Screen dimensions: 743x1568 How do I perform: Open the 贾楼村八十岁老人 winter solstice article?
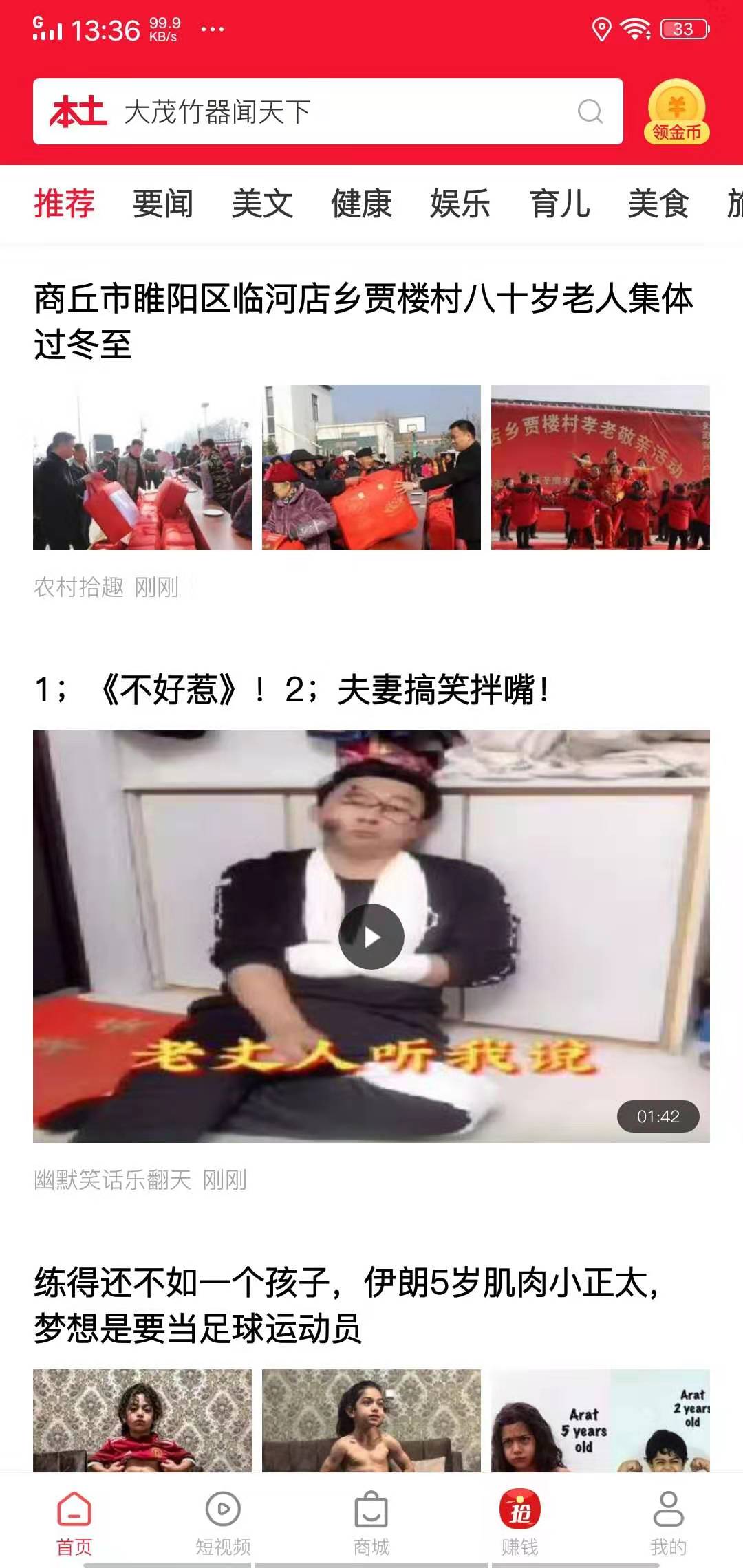point(365,320)
